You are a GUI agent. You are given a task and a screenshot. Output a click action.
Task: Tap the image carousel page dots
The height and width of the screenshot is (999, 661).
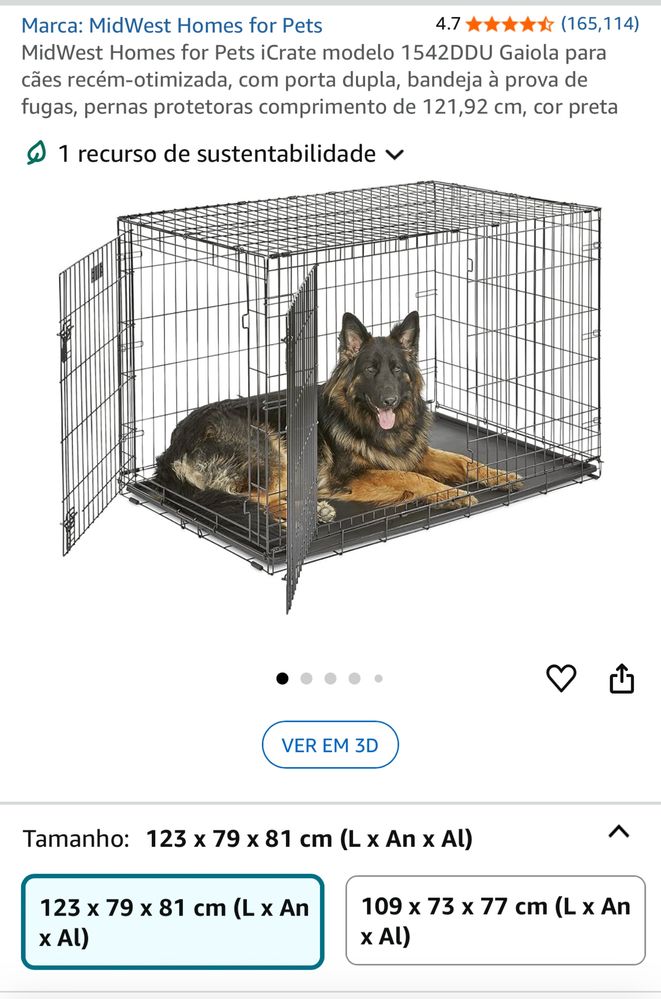point(330,678)
